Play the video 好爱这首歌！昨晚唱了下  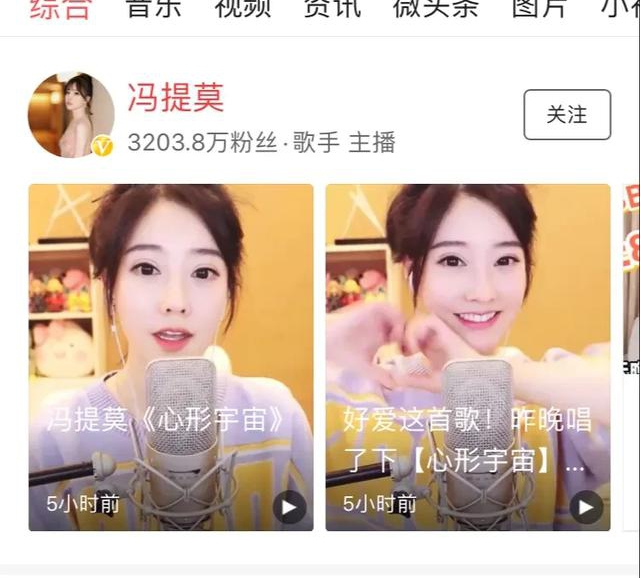pos(468,357)
